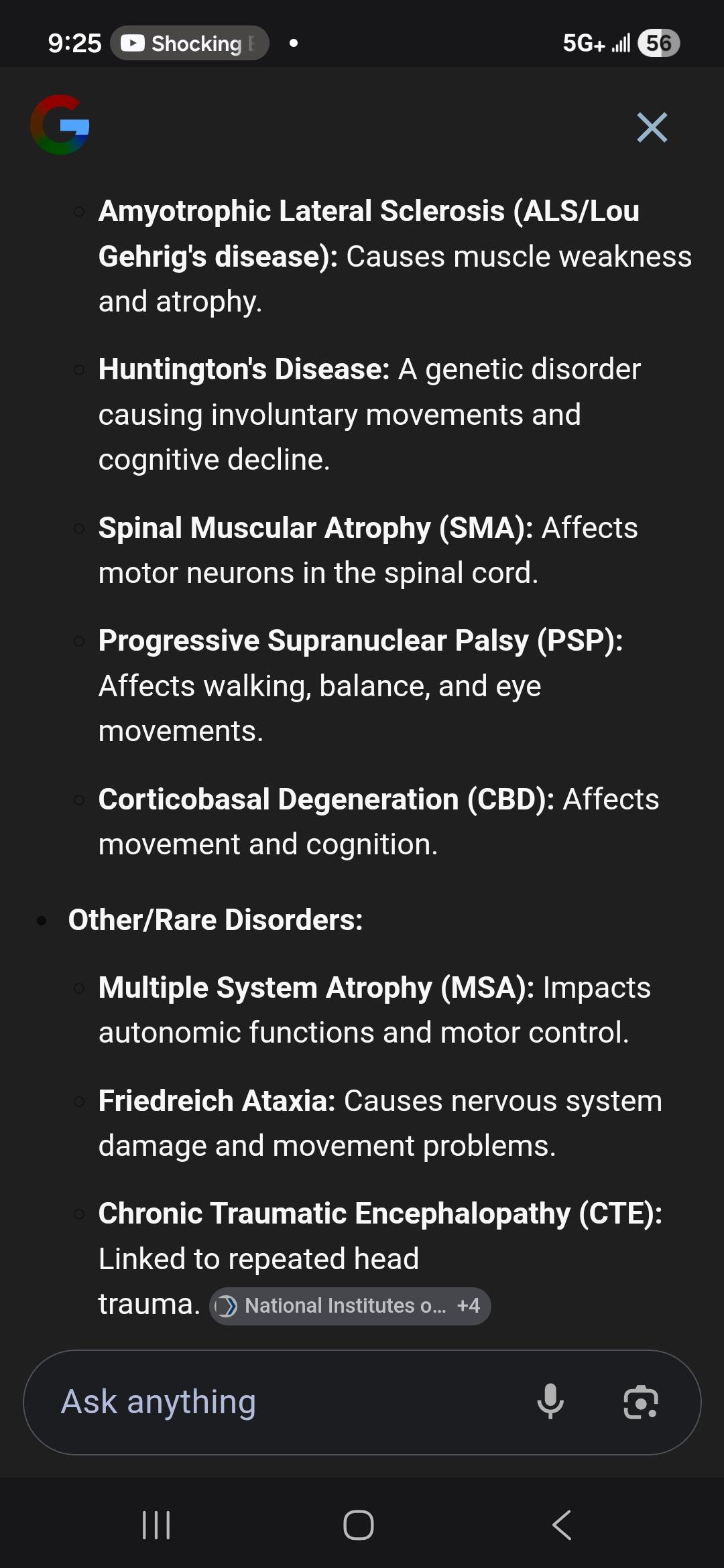This screenshot has height=1568, width=724.
Task: Close the Google AI overview panel
Action: pos(652,127)
